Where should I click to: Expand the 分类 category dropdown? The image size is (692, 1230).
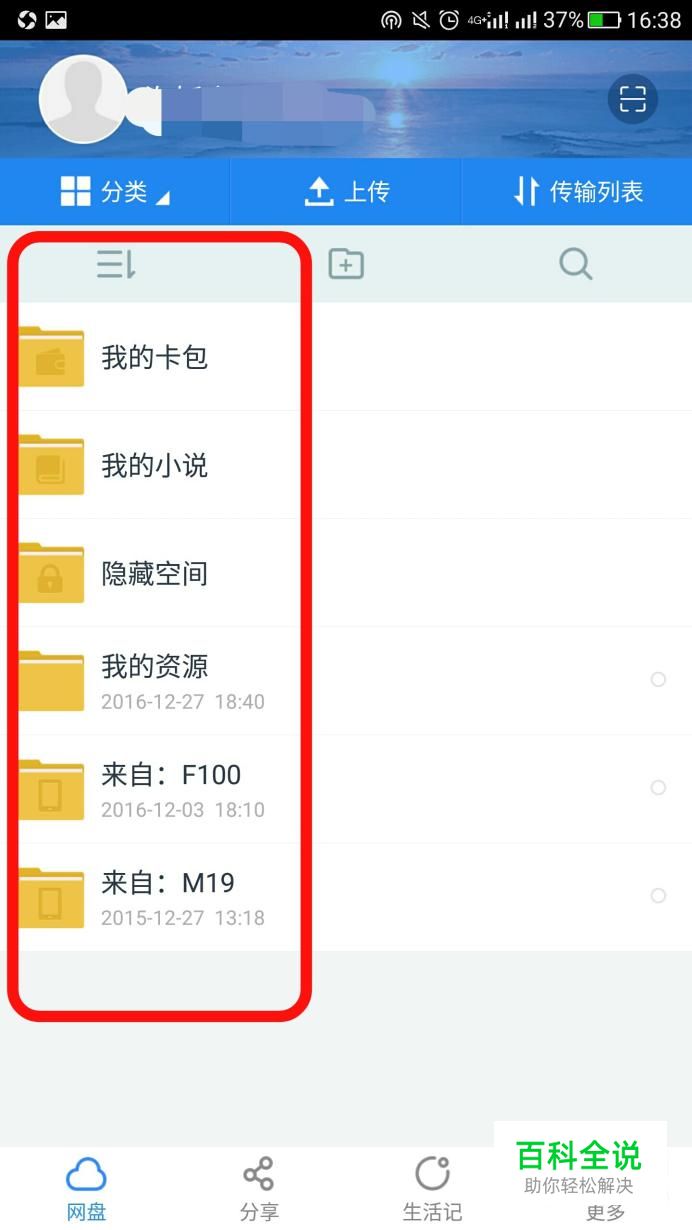tap(115, 191)
